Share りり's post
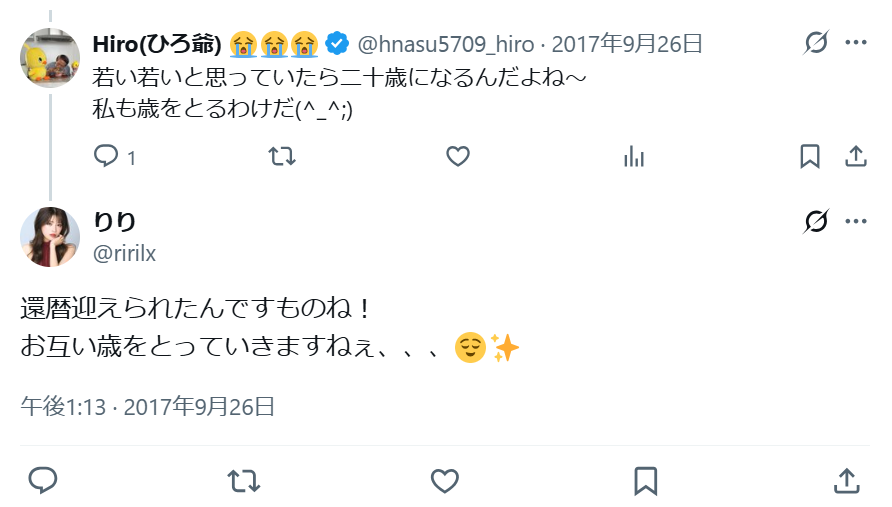The height and width of the screenshot is (507, 892). (846, 481)
